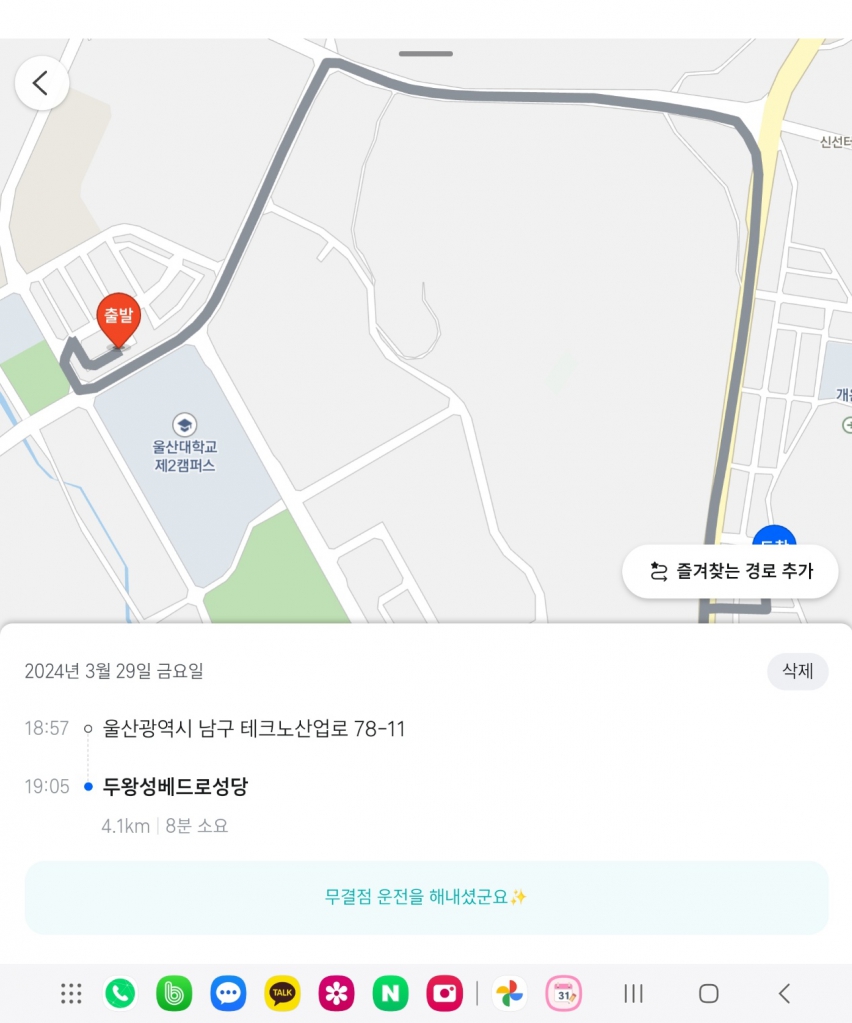Open Google Photos from the taskbar

[510, 993]
